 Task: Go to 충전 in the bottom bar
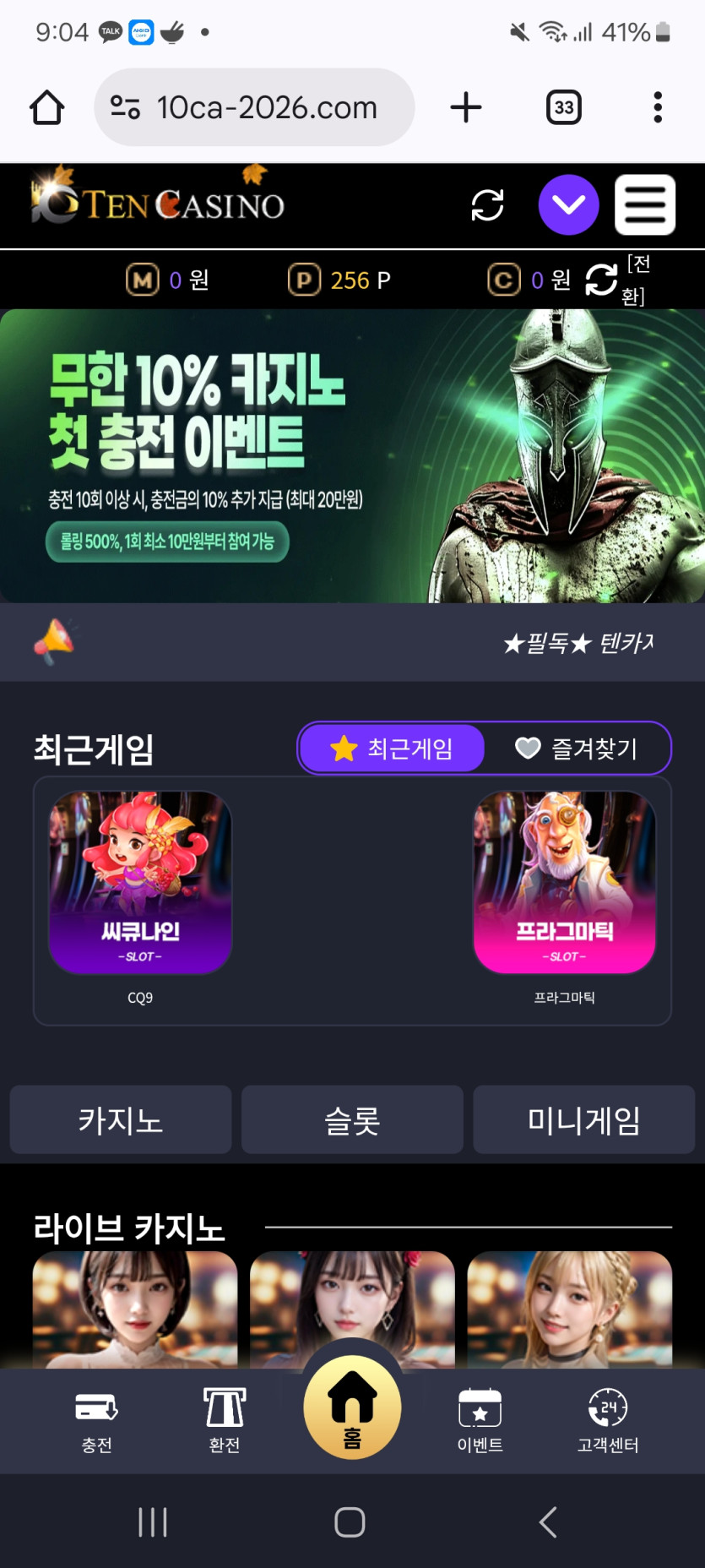[x=96, y=1421]
